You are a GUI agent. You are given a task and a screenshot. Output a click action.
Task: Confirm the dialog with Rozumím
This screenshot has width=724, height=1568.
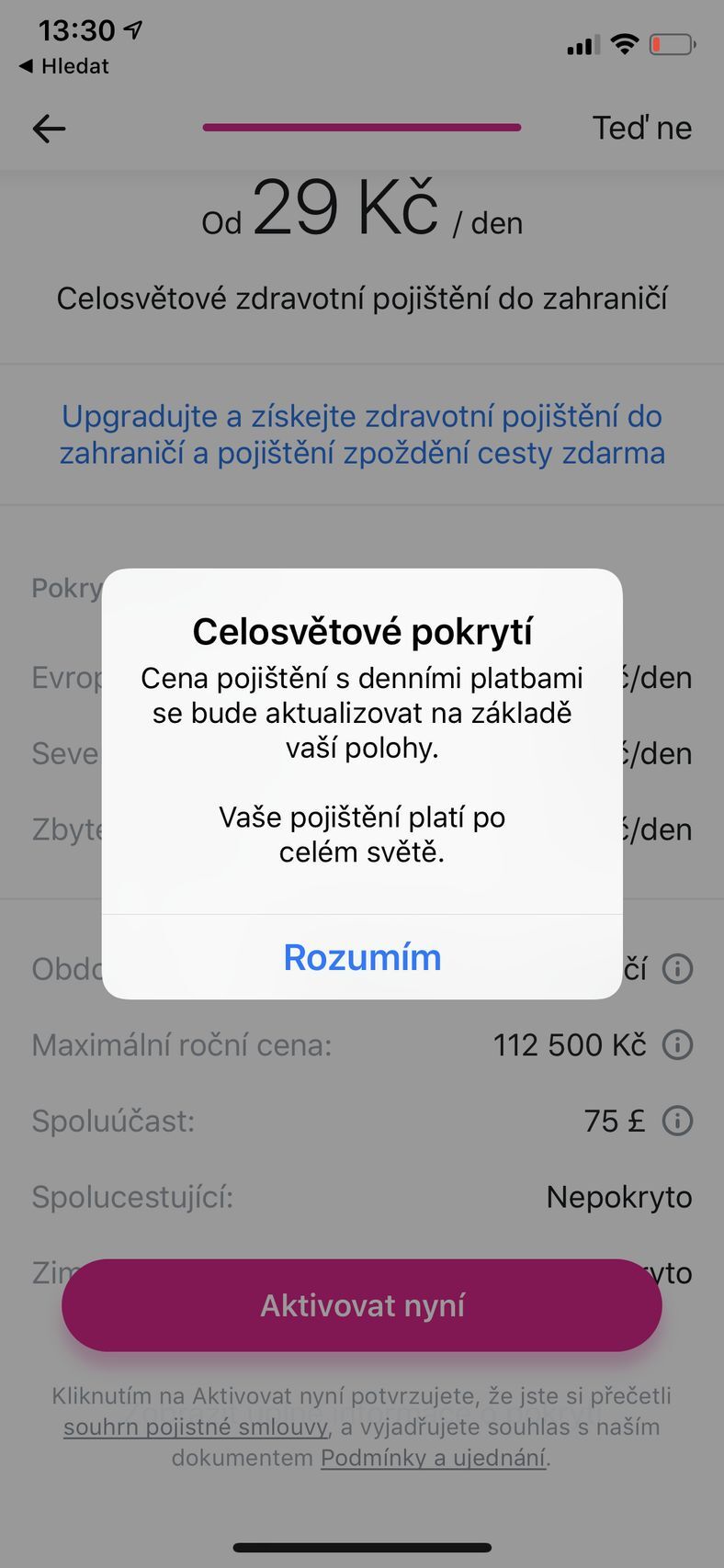tap(362, 957)
